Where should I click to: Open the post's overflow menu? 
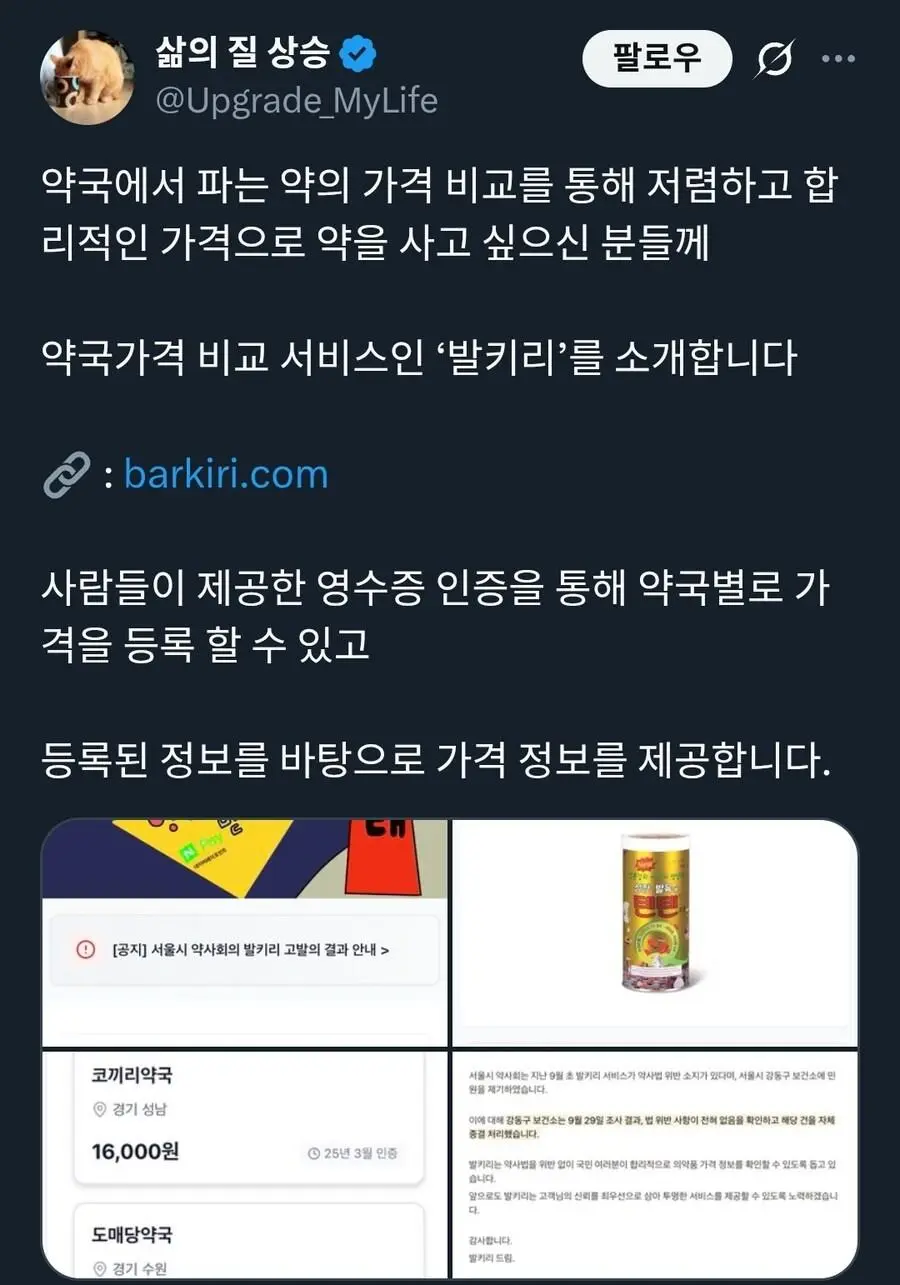pyautogui.click(x=838, y=60)
